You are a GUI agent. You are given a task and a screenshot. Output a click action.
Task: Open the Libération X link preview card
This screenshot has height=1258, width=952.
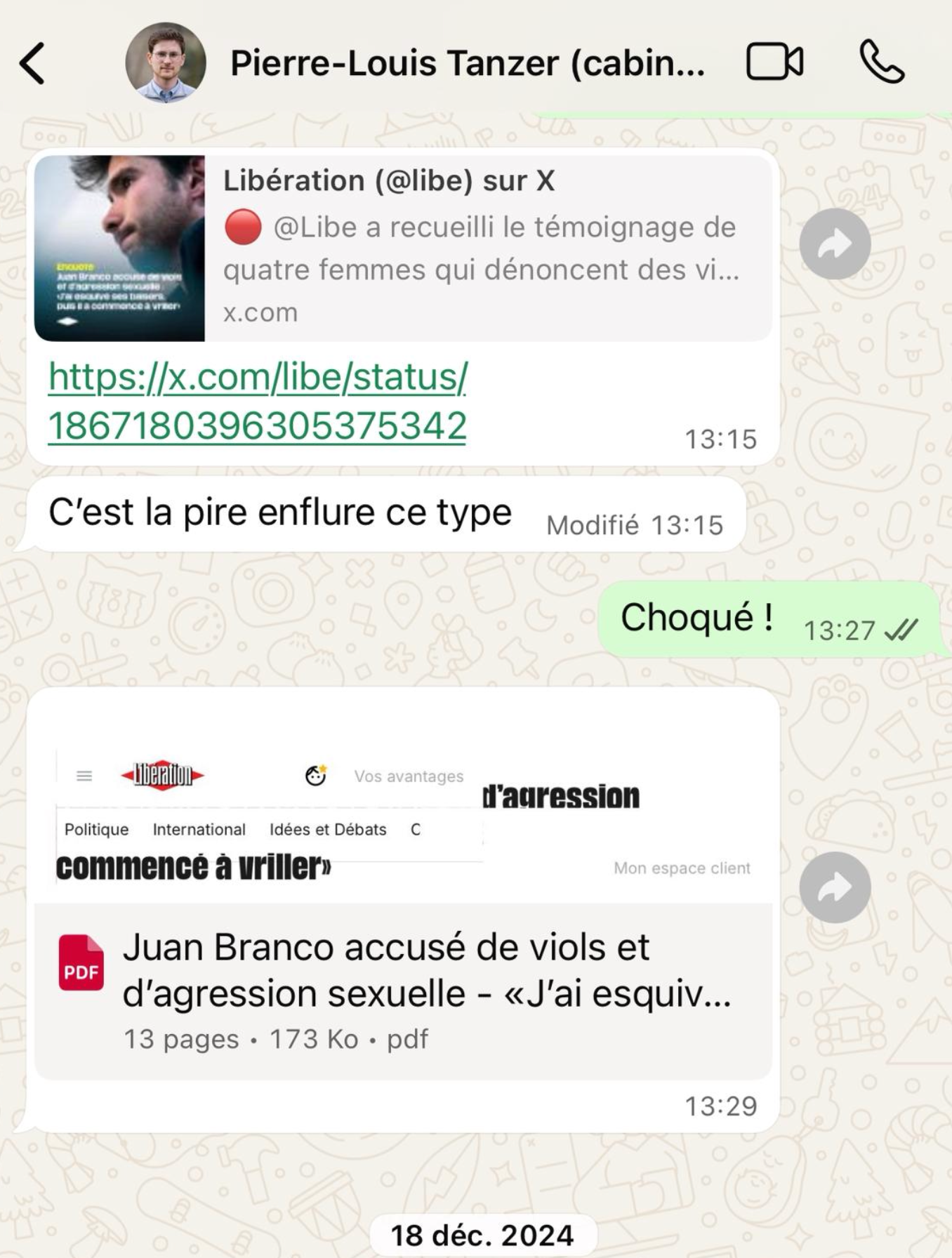point(402,248)
